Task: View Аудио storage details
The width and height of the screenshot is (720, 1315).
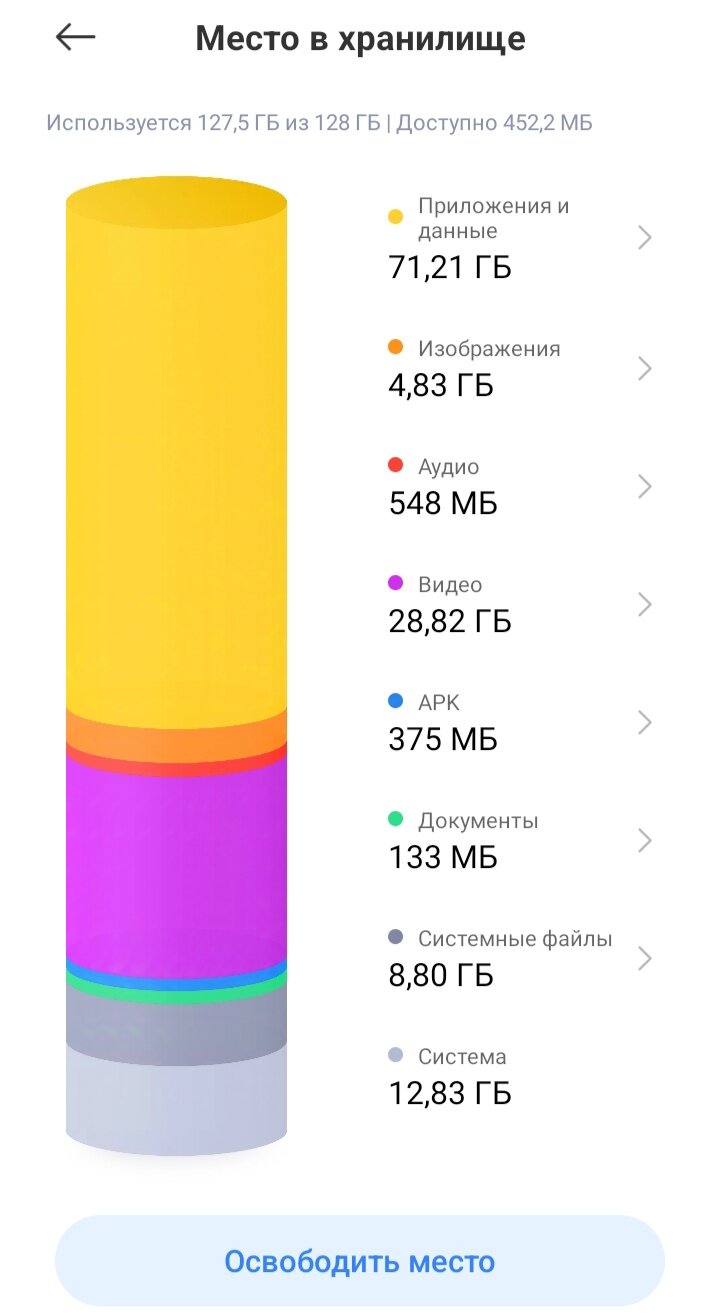Action: pyautogui.click(x=518, y=486)
